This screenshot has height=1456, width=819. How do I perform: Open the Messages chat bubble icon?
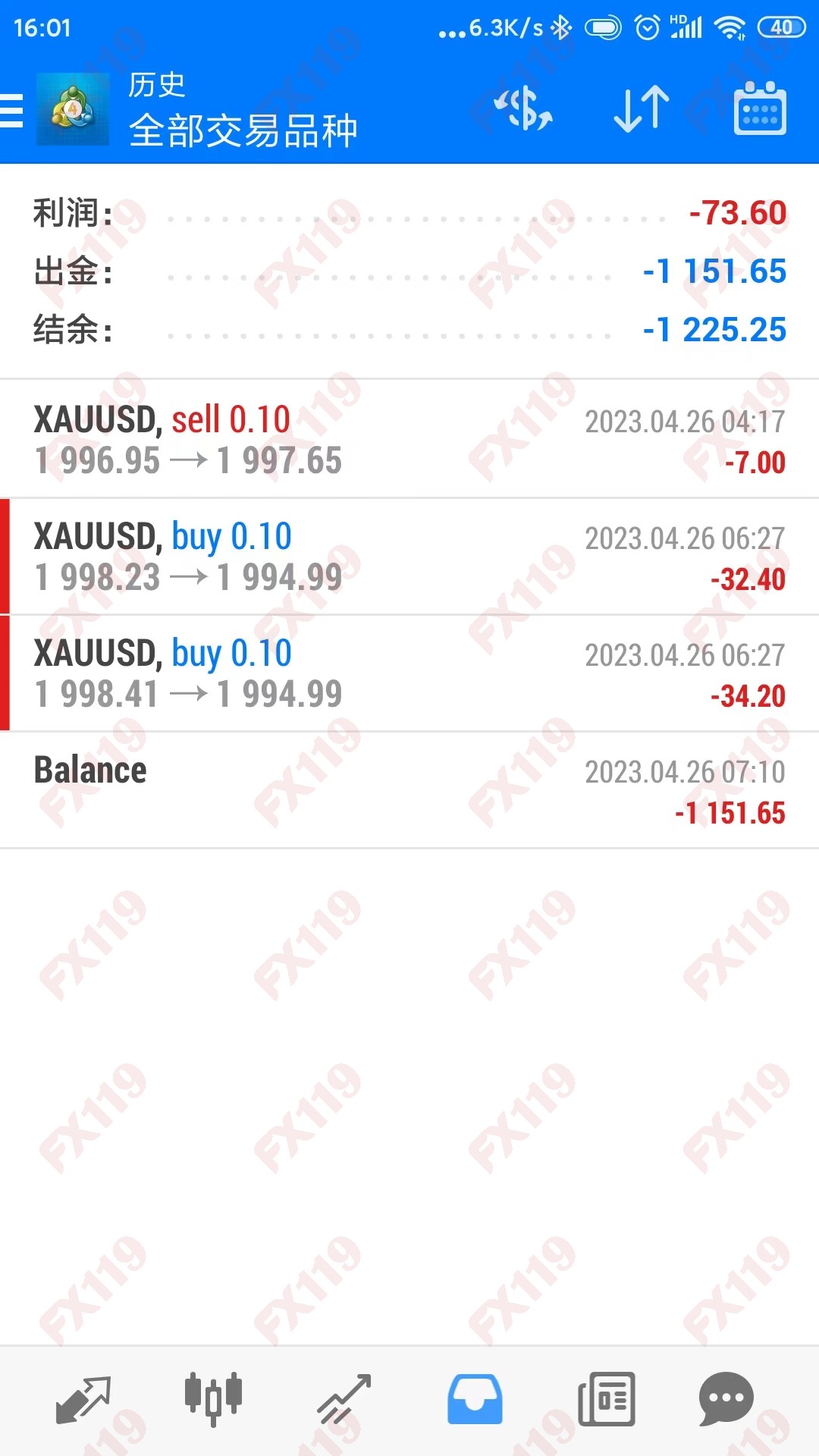[x=726, y=1400]
